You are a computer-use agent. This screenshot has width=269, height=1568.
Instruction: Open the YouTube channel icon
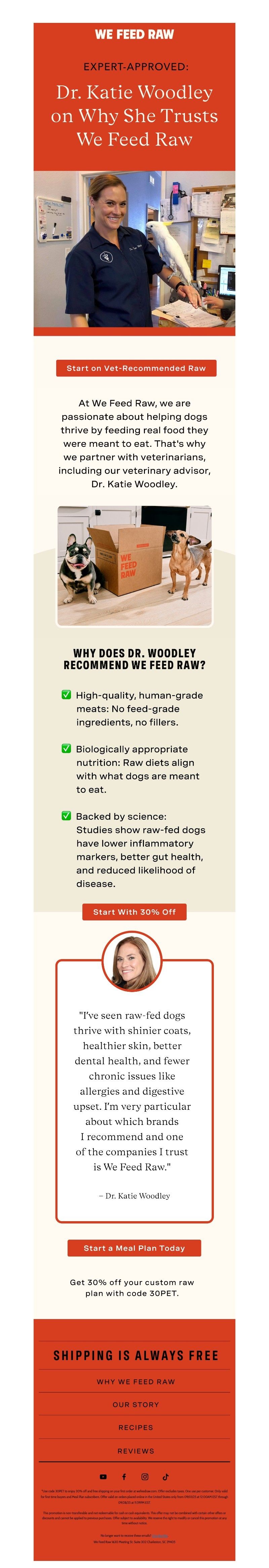(103, 1477)
